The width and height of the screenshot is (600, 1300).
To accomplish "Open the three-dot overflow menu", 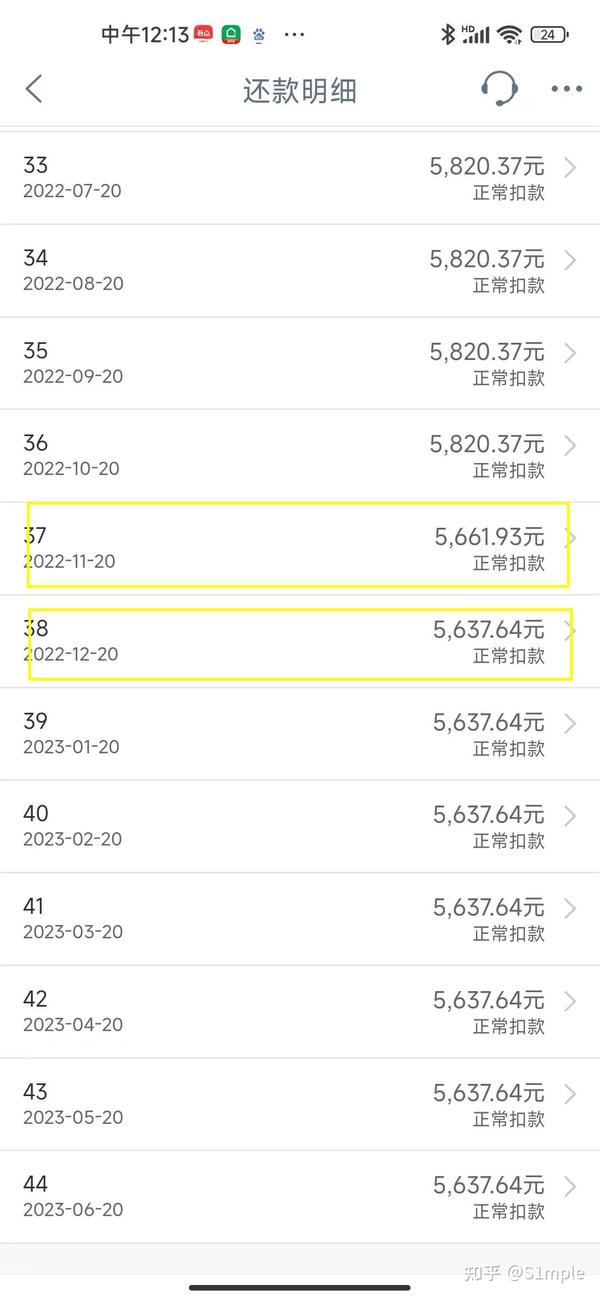I will [566, 89].
